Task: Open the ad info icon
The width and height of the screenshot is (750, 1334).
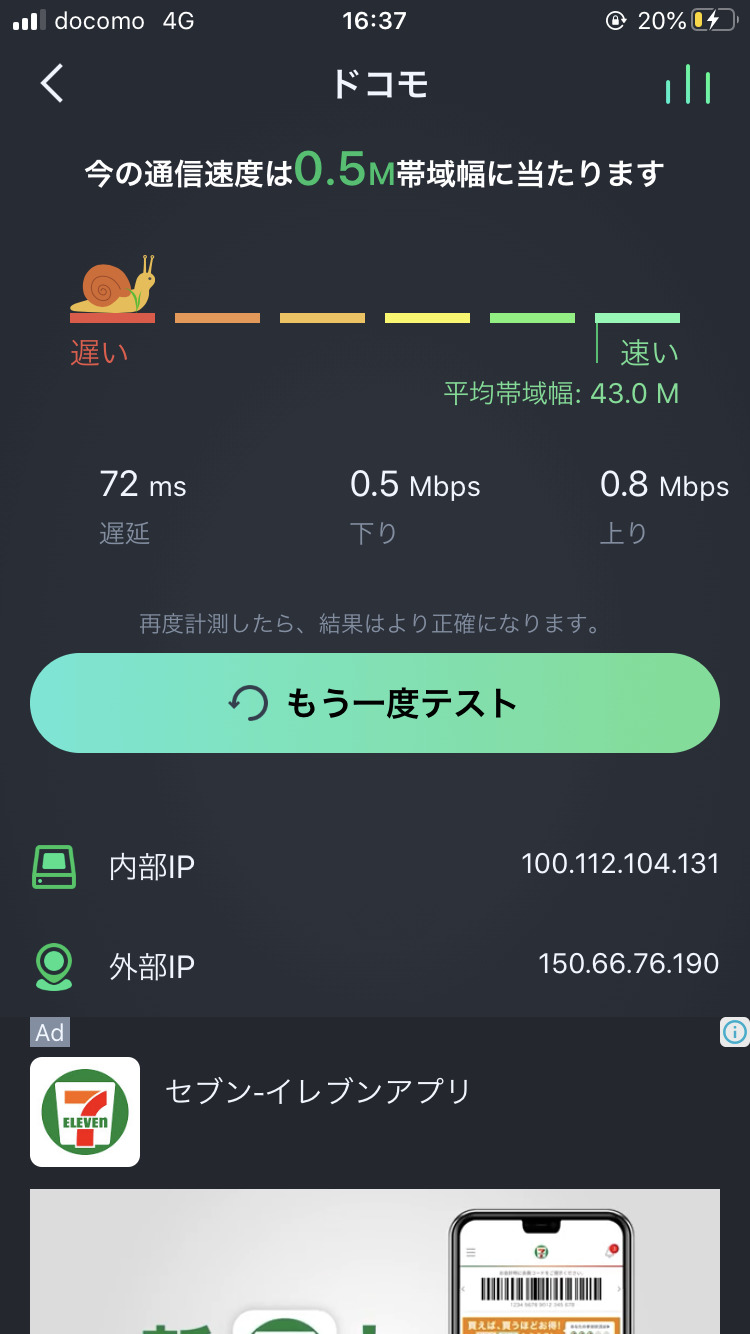Action: click(x=735, y=1031)
